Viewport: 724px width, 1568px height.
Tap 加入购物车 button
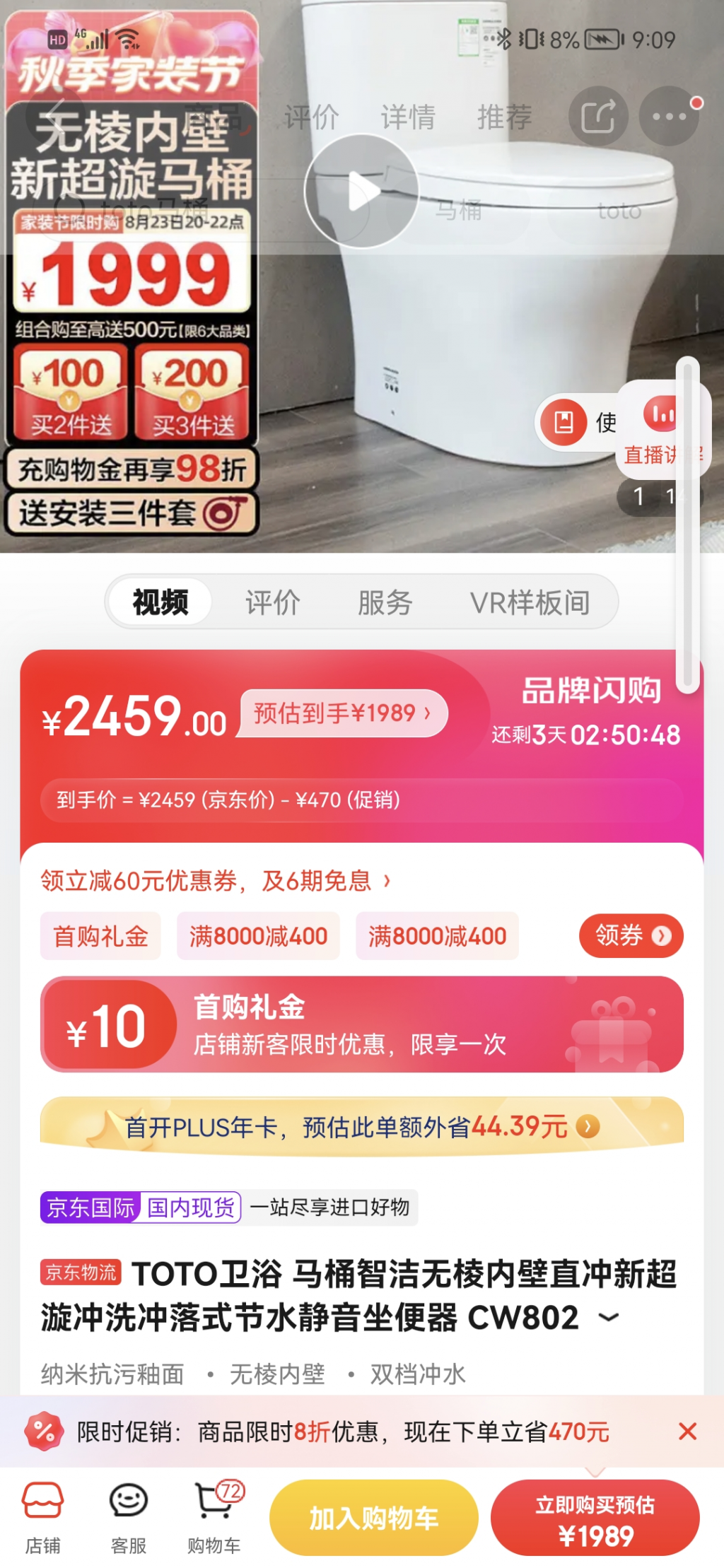click(x=373, y=1517)
